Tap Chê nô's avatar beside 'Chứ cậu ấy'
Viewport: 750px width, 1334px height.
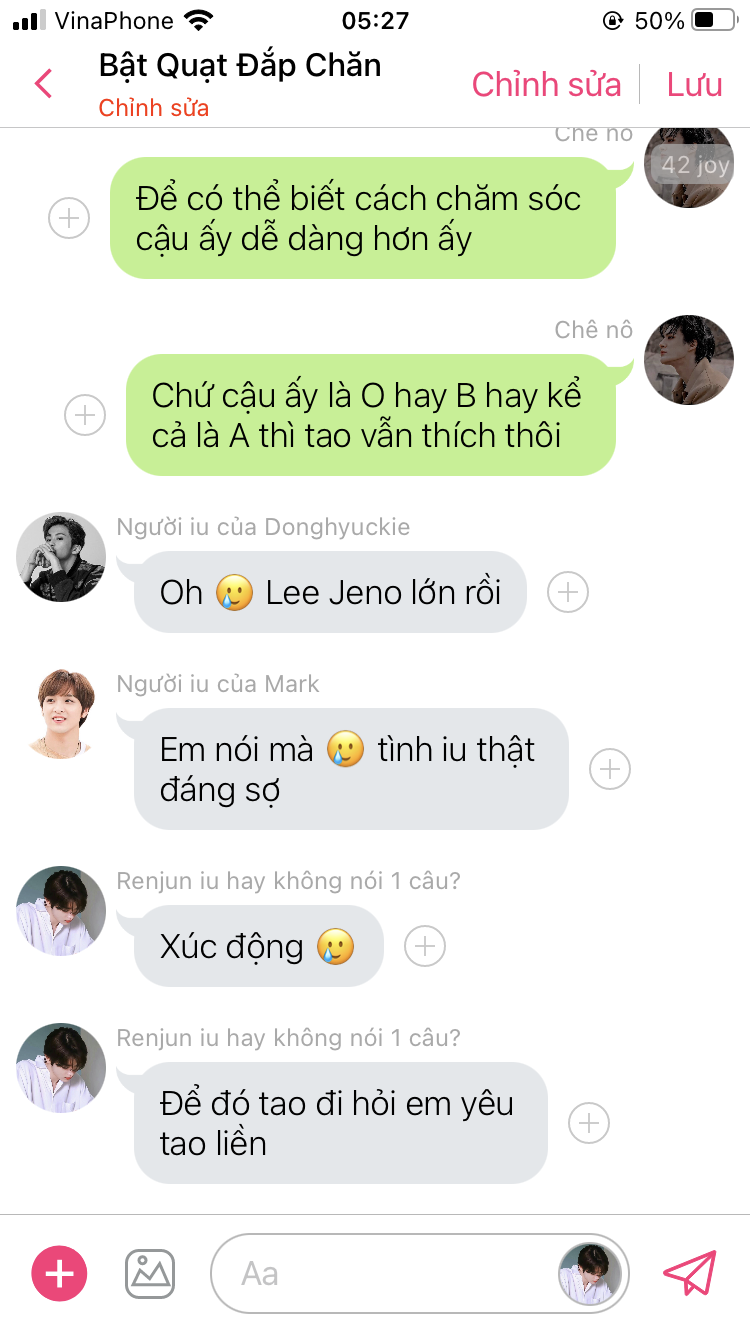(689, 360)
